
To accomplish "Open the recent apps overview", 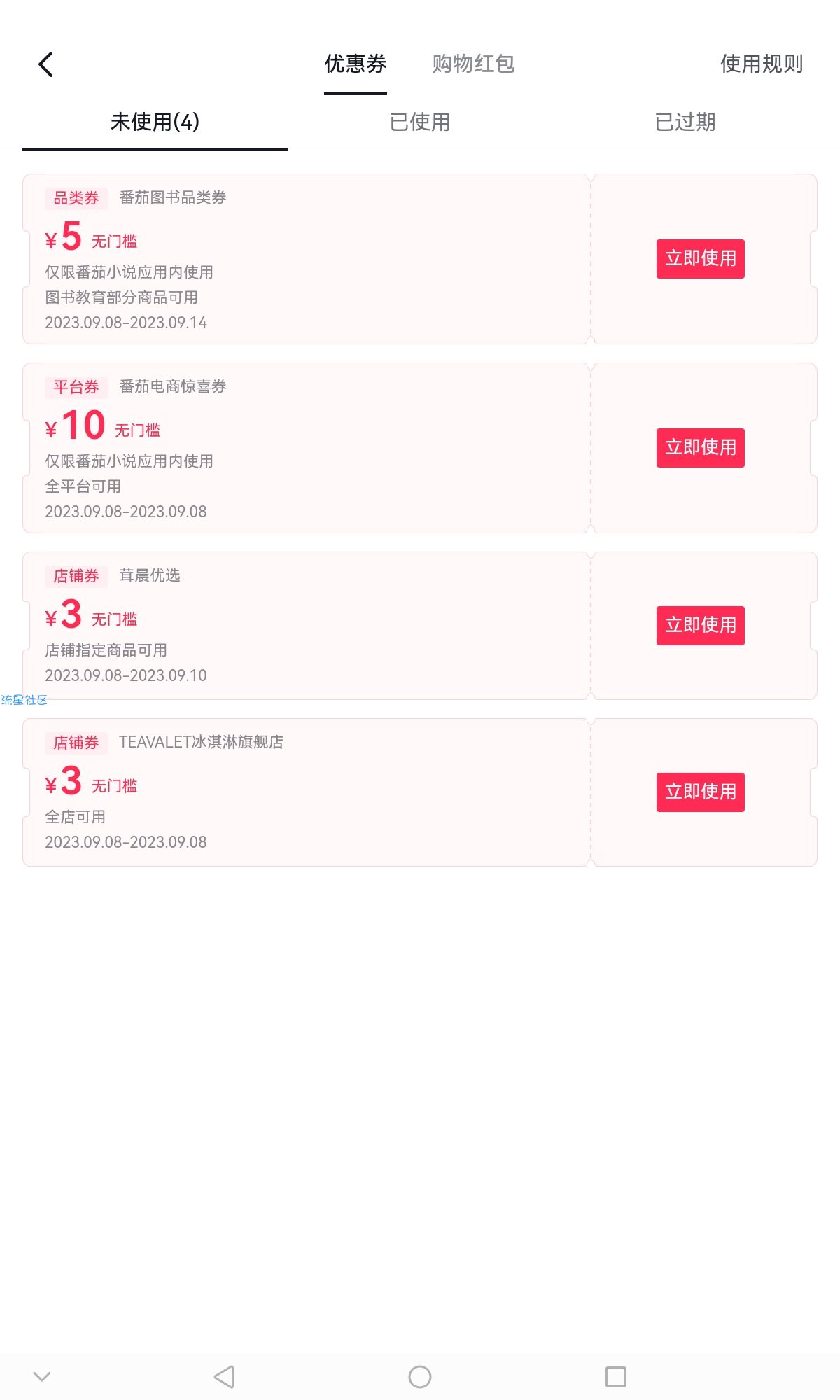I will (616, 1377).
